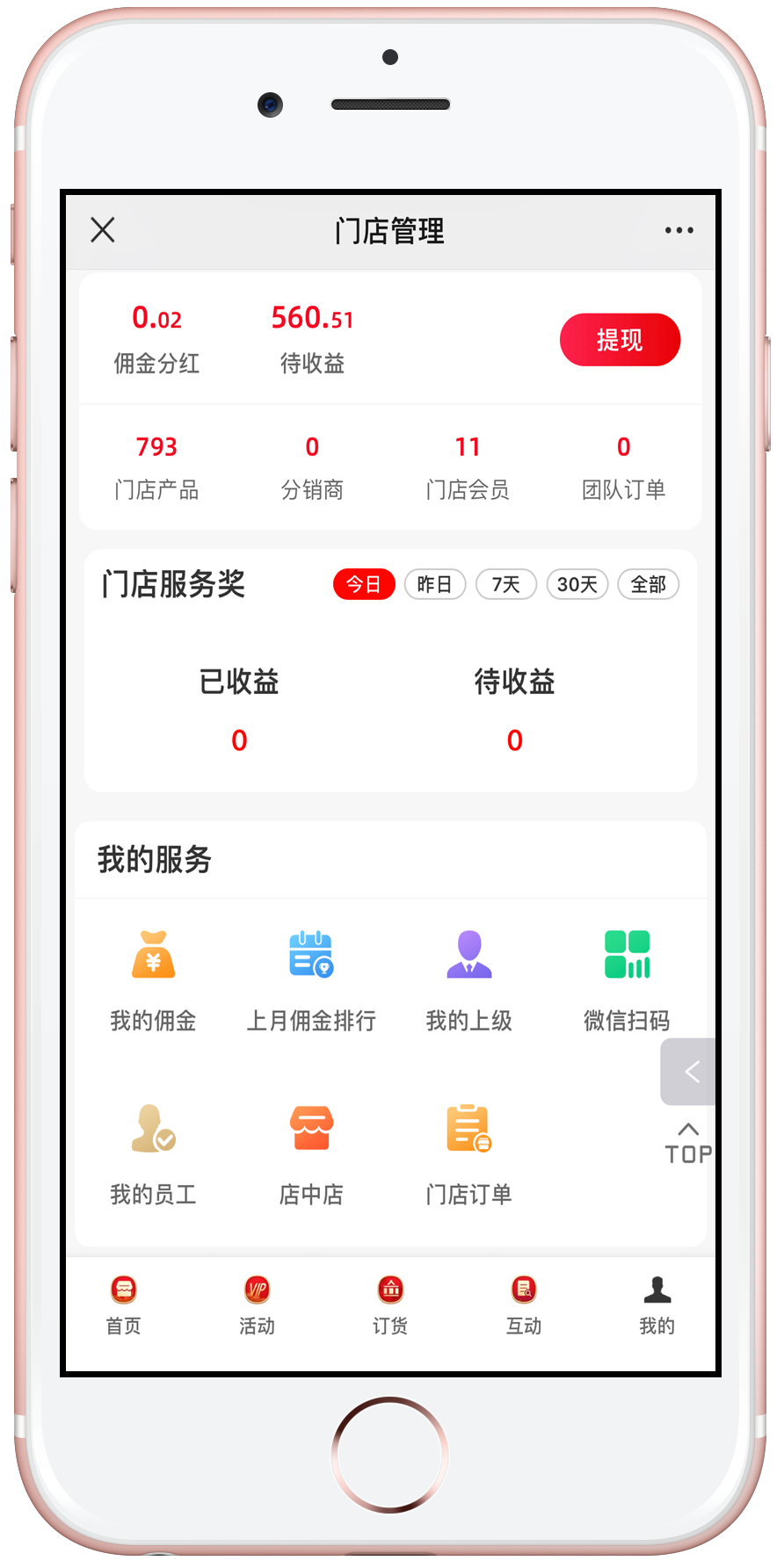Tap the 提现 withdraw button
Viewport: 784px width, 1568px height.
tap(620, 340)
